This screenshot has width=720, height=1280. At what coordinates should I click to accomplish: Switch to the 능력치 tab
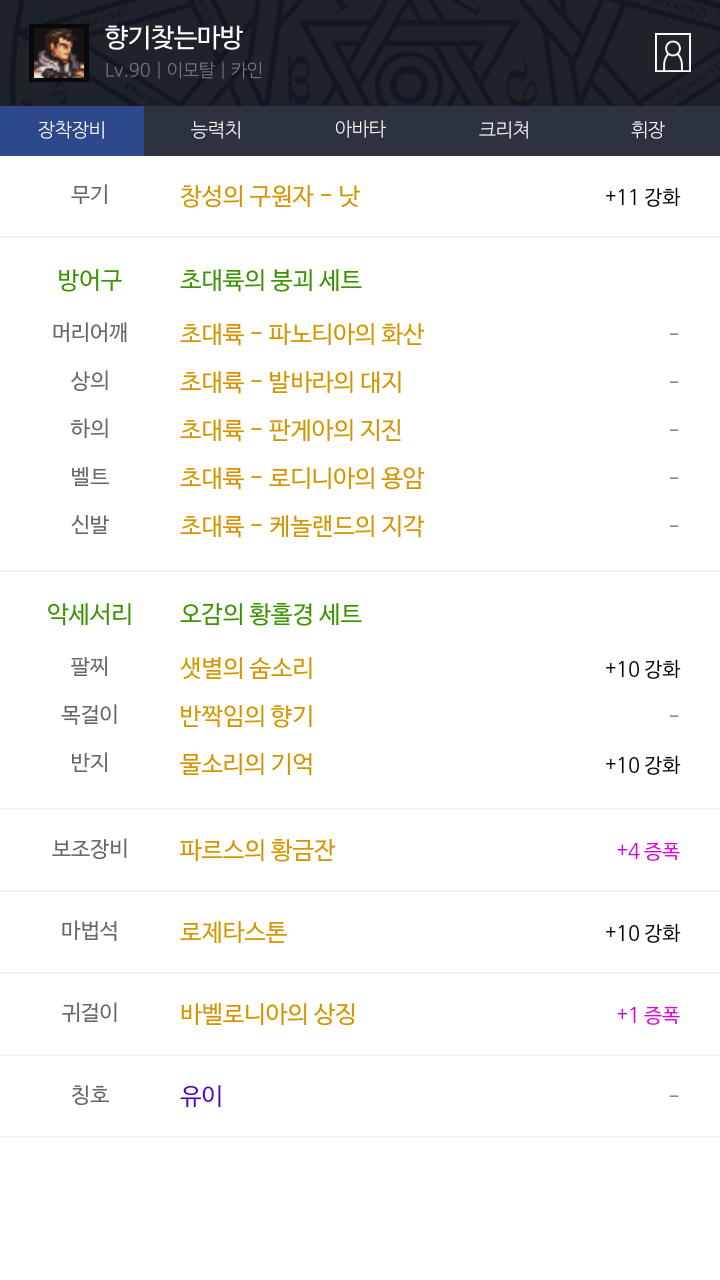[x=216, y=130]
